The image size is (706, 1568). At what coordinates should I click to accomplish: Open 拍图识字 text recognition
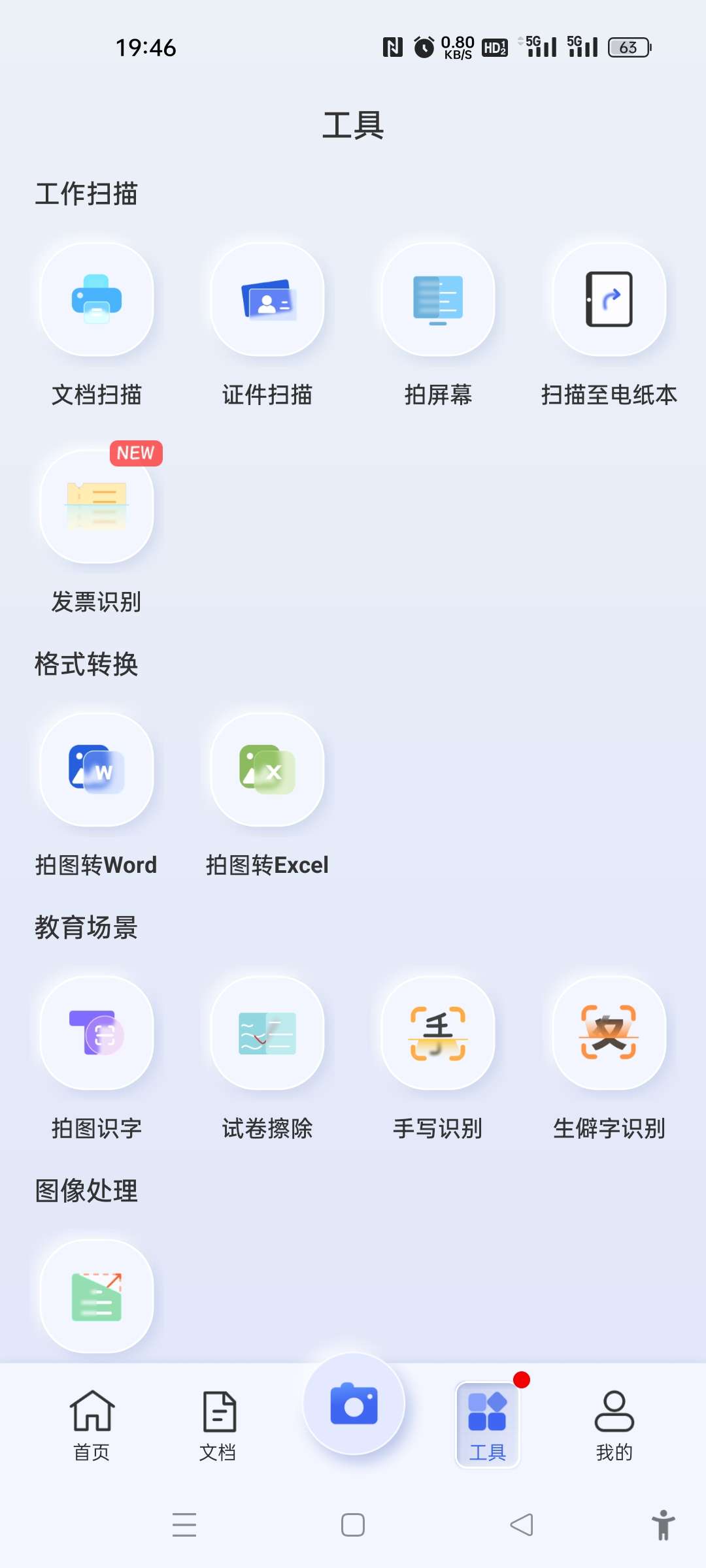(97, 1034)
